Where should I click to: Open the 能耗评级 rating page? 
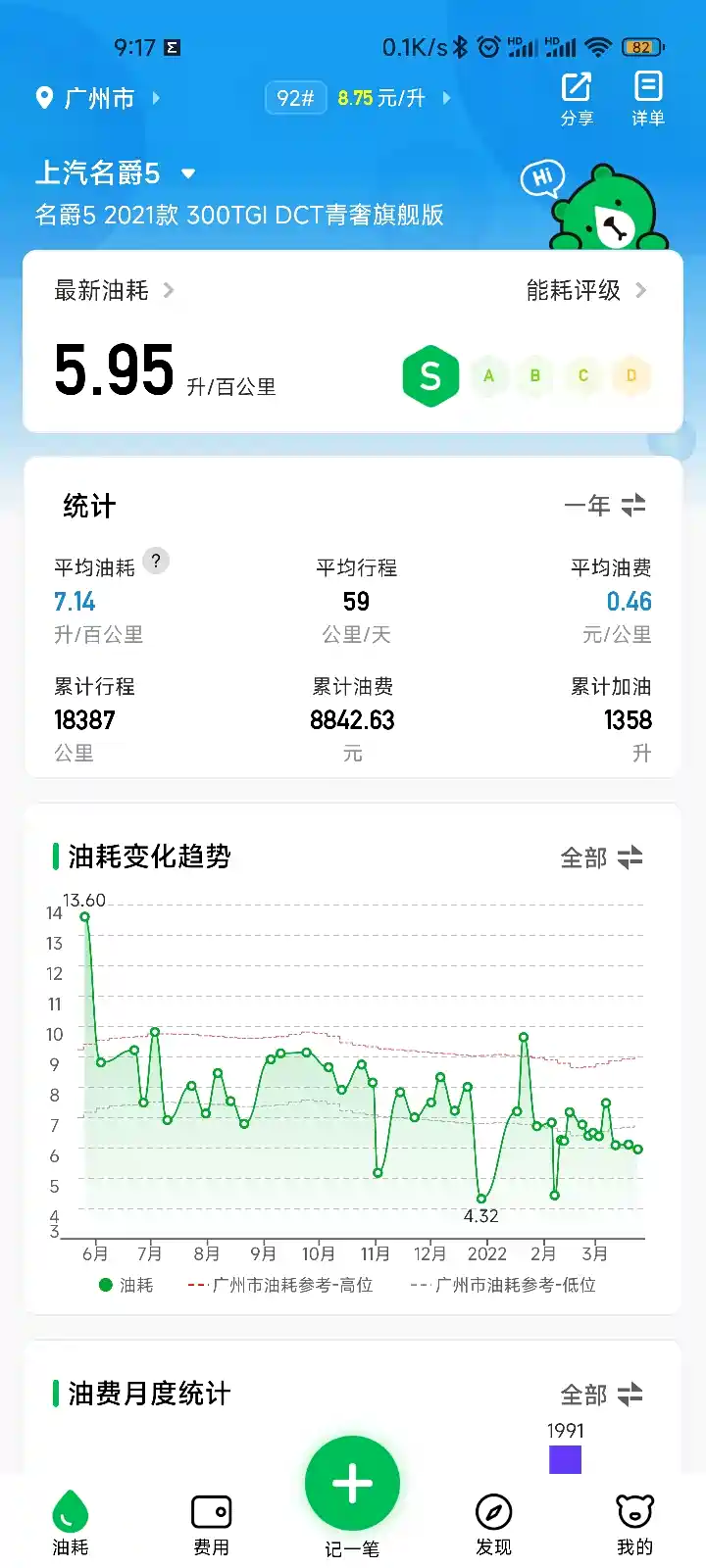point(586,290)
